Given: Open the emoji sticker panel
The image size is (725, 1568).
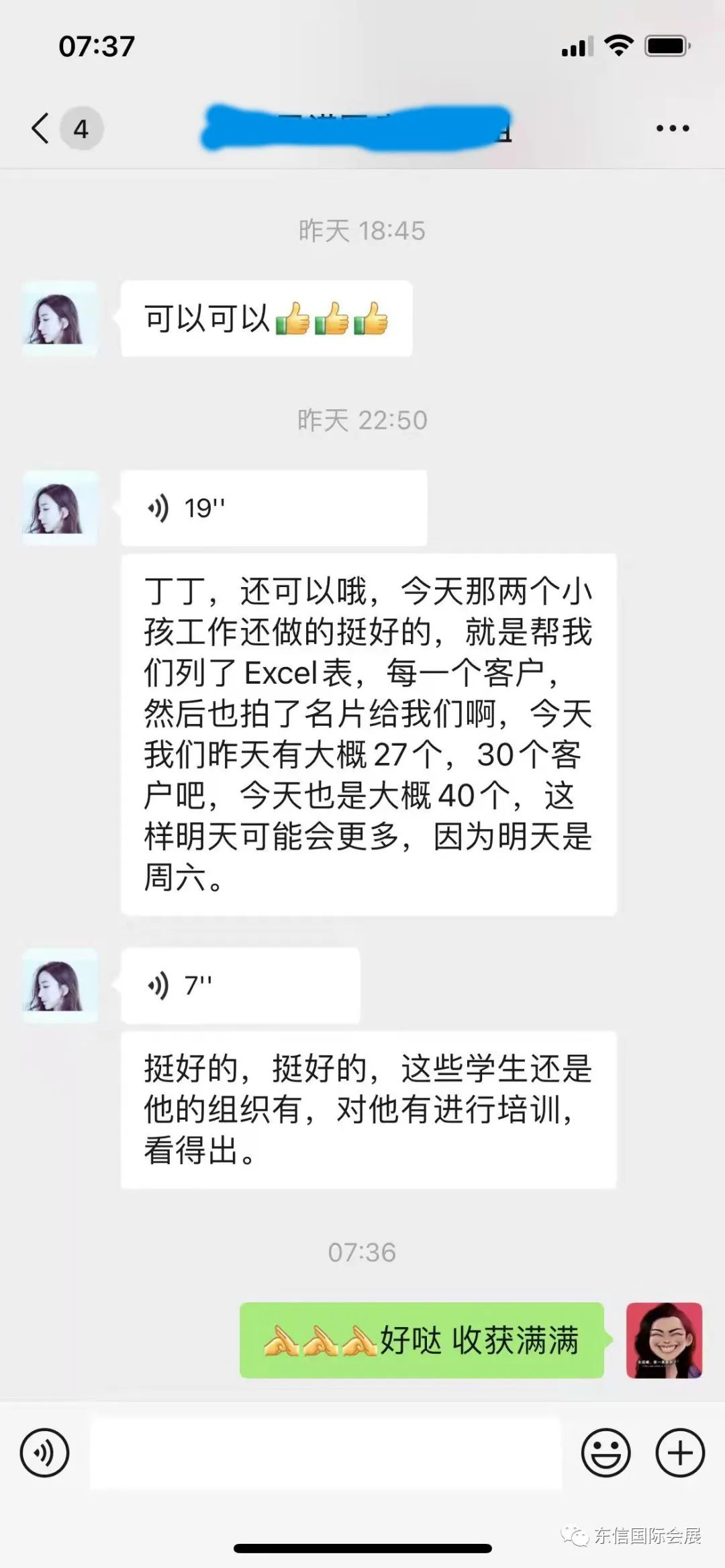Looking at the screenshot, I should click(606, 1453).
